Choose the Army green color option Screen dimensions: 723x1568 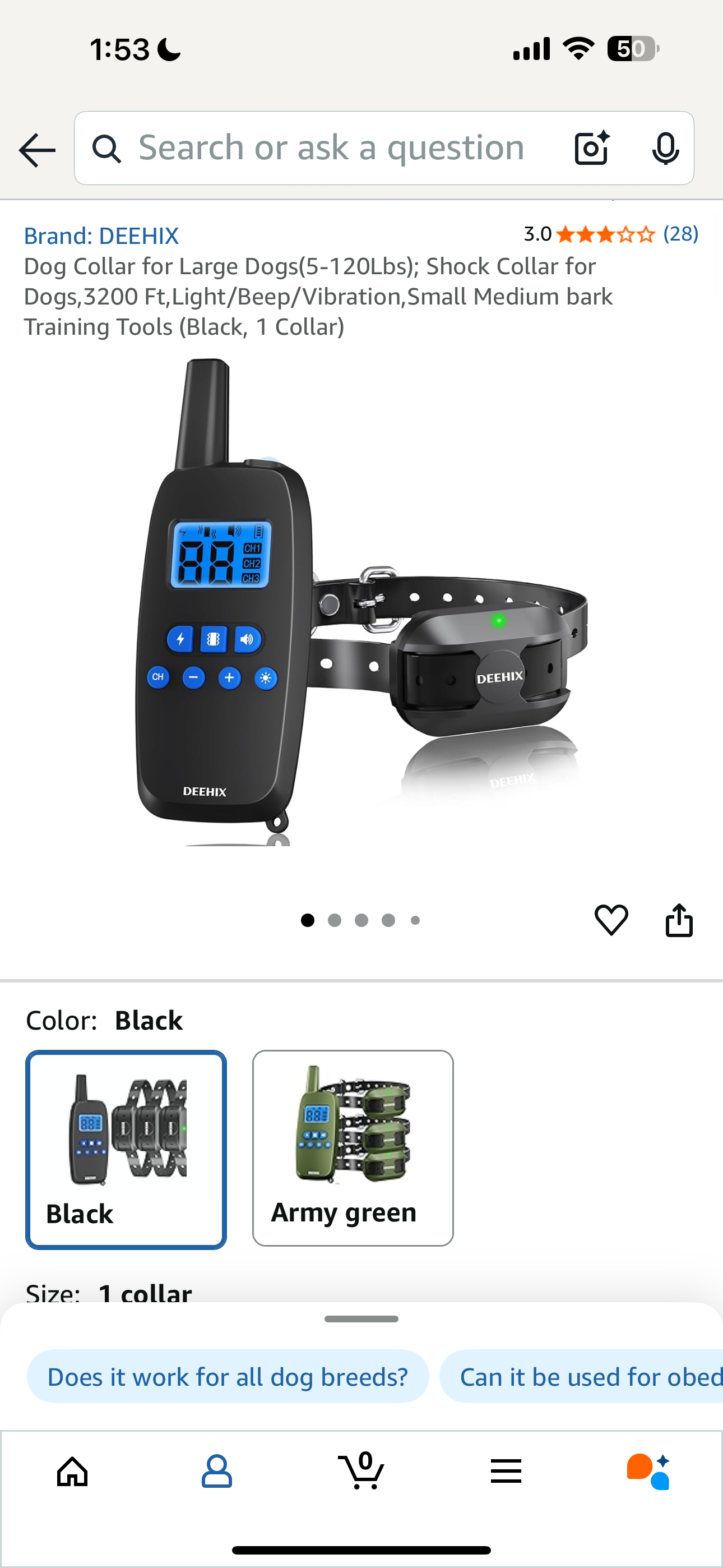pyautogui.click(x=353, y=1148)
